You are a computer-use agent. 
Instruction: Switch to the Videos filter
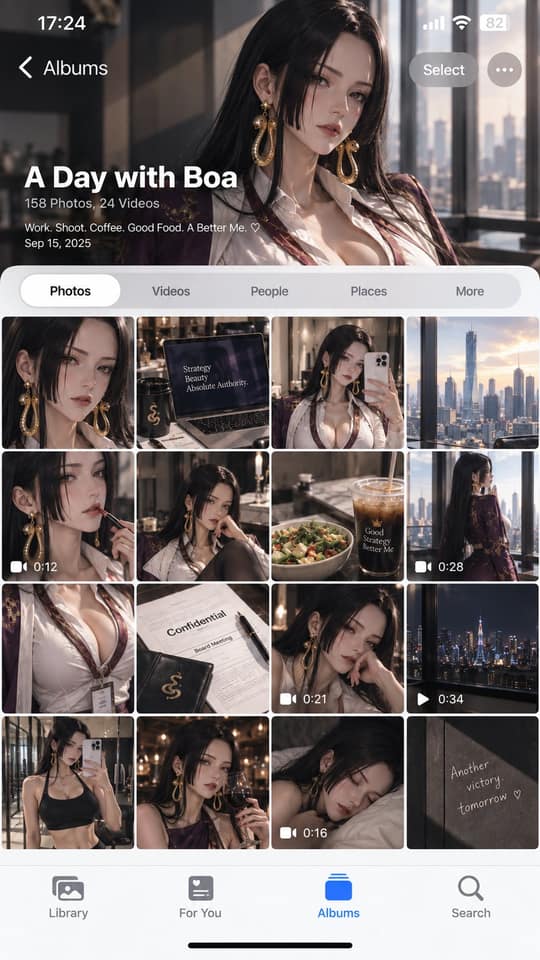[x=171, y=291]
